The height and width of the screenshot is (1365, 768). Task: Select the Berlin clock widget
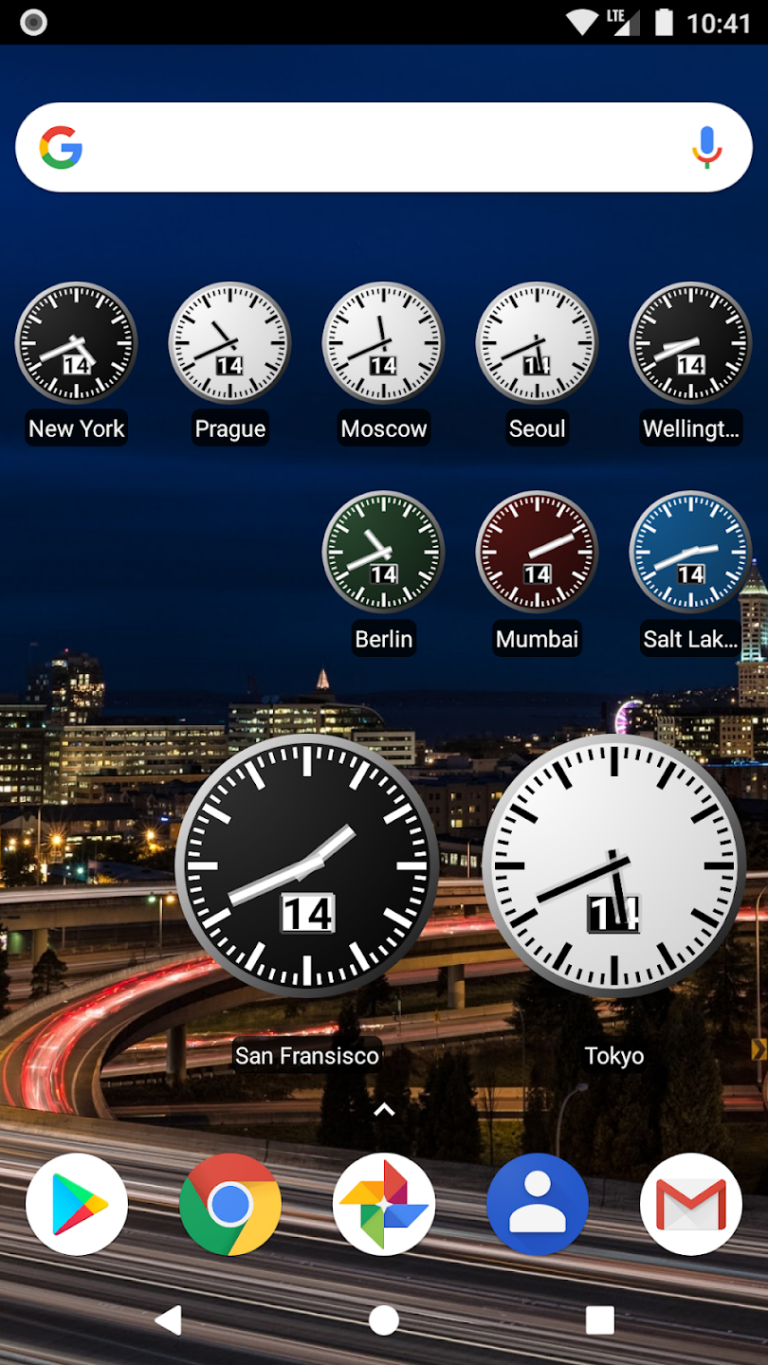(384, 553)
